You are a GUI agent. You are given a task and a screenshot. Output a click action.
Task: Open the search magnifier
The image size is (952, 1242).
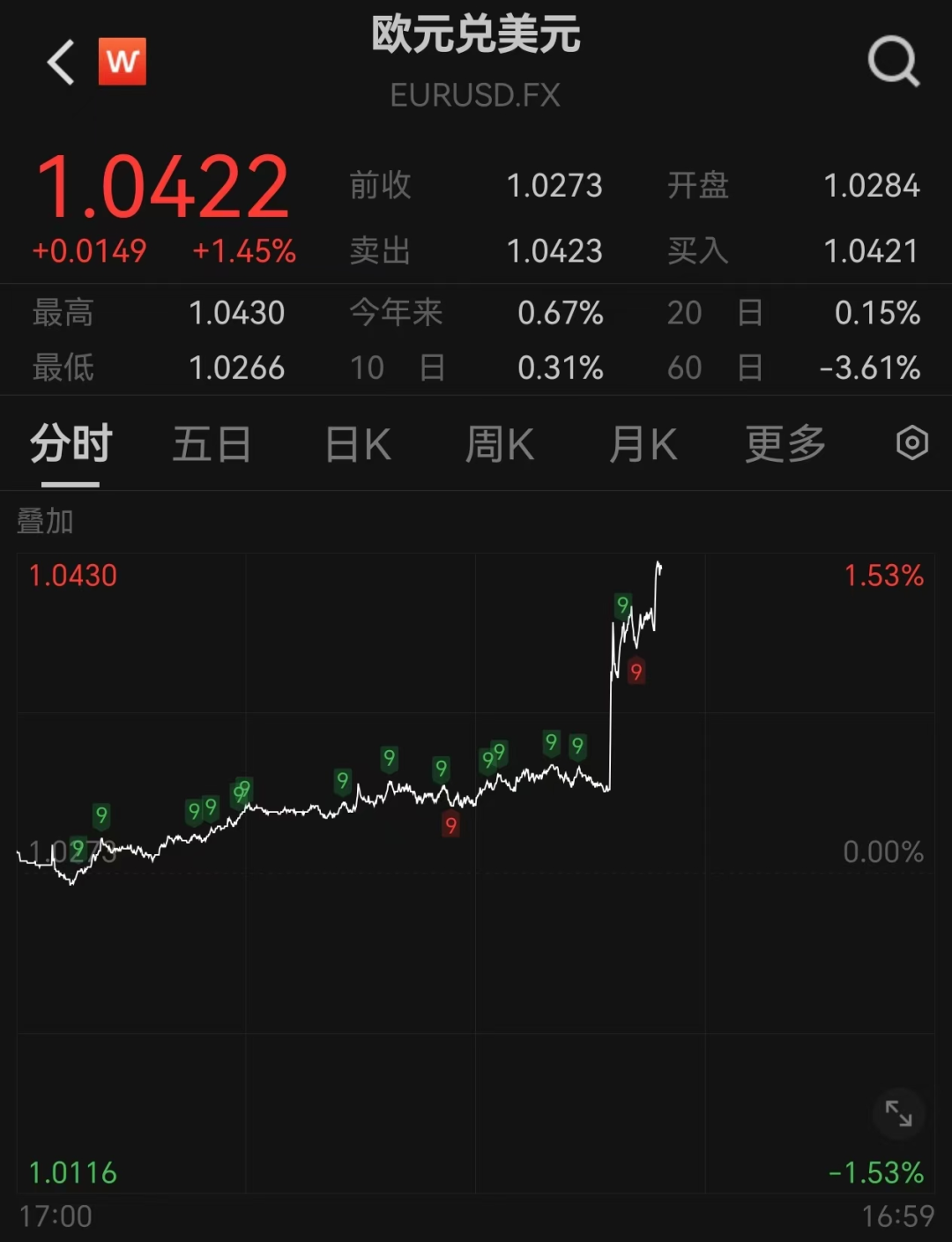tap(894, 62)
